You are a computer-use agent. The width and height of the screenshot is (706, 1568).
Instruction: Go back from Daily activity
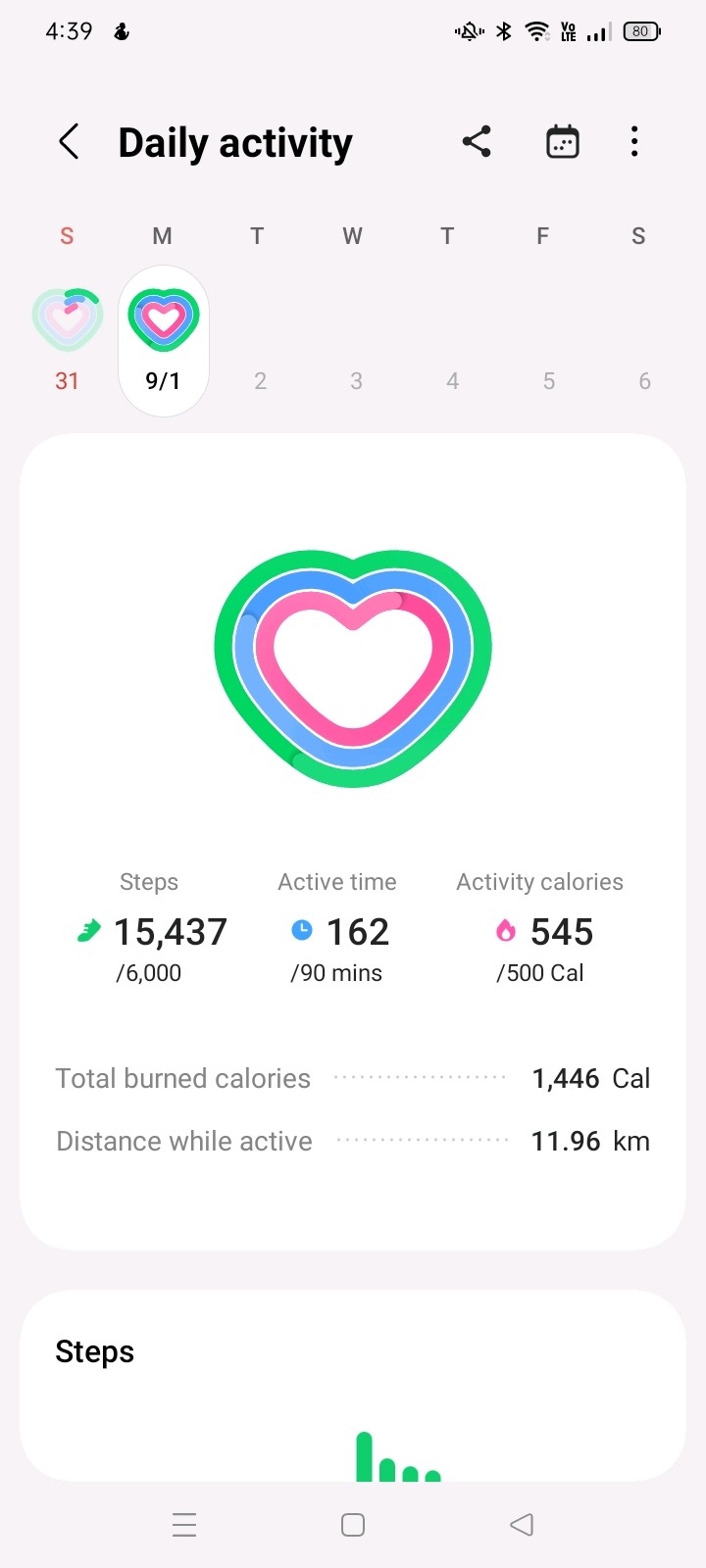click(69, 142)
